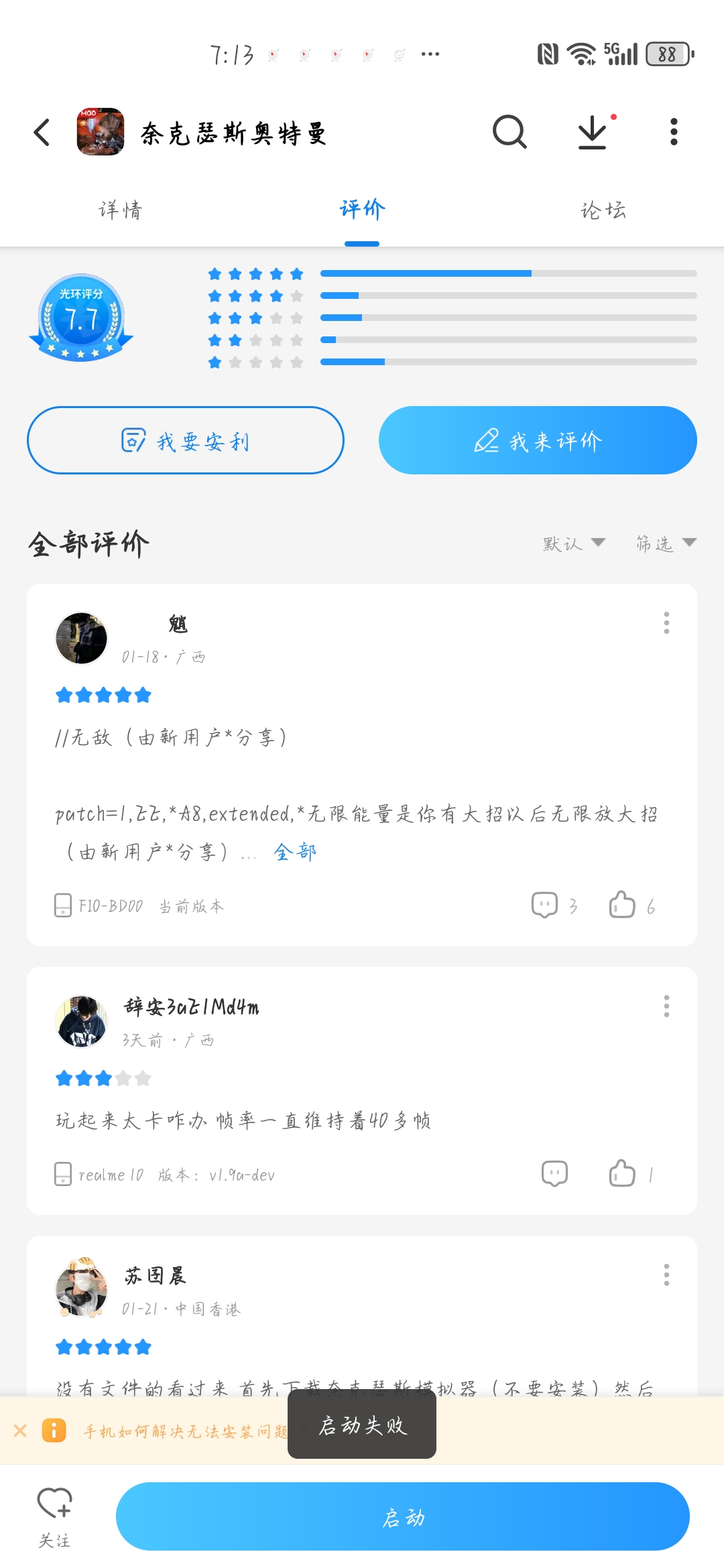This screenshot has height=1568, width=724.
Task: Switch to the 详情 tab
Action: [121, 210]
